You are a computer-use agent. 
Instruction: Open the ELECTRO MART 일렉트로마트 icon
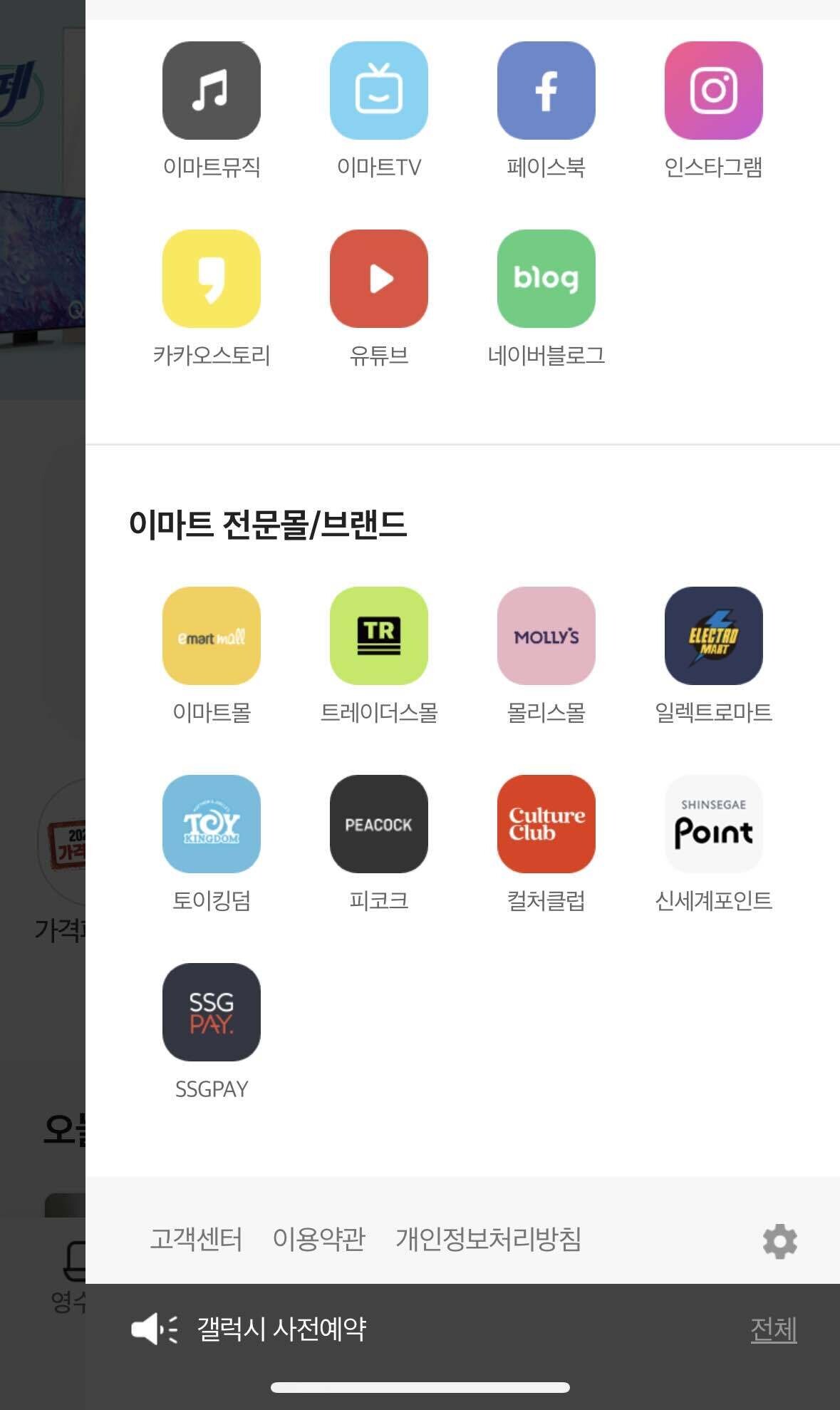(x=713, y=637)
